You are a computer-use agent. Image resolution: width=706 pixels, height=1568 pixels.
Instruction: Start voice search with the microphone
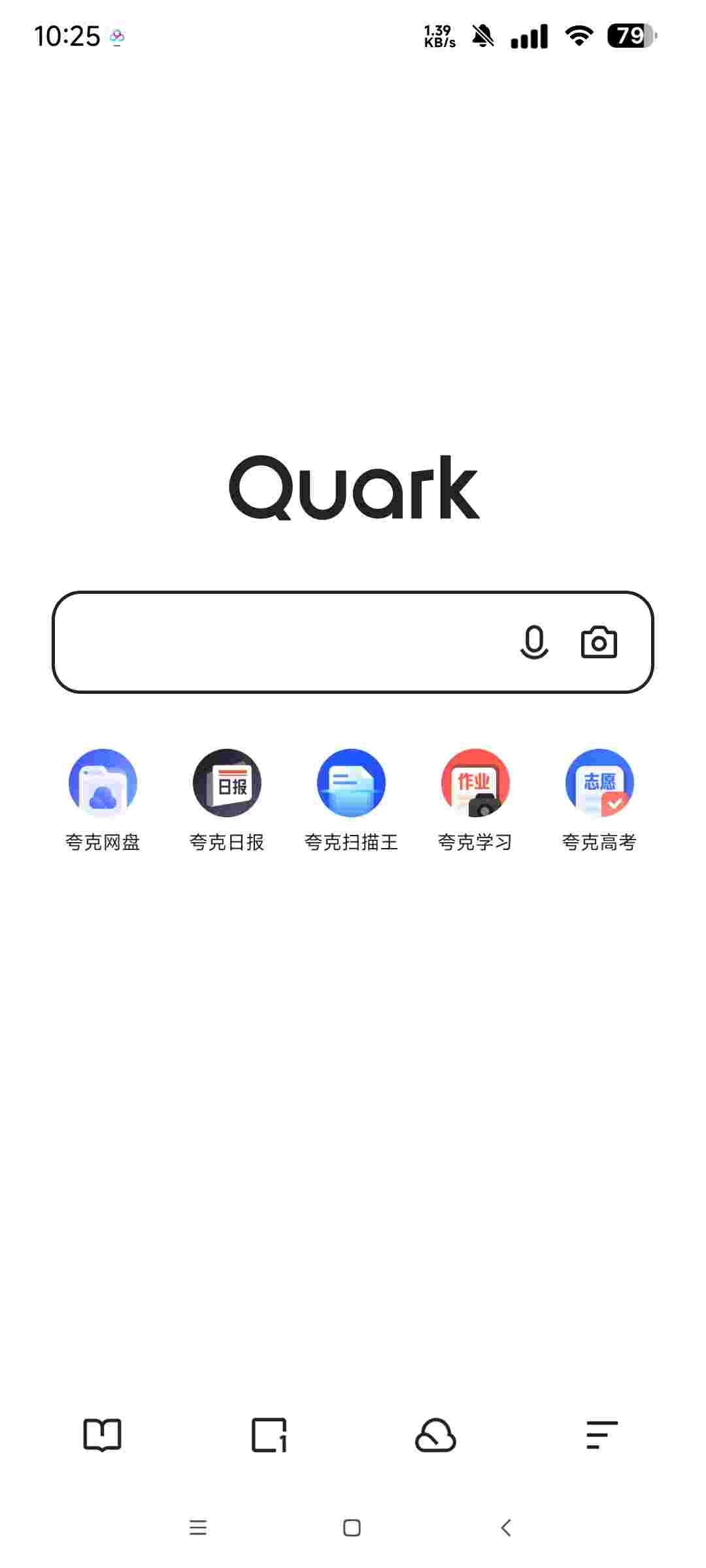click(533, 642)
